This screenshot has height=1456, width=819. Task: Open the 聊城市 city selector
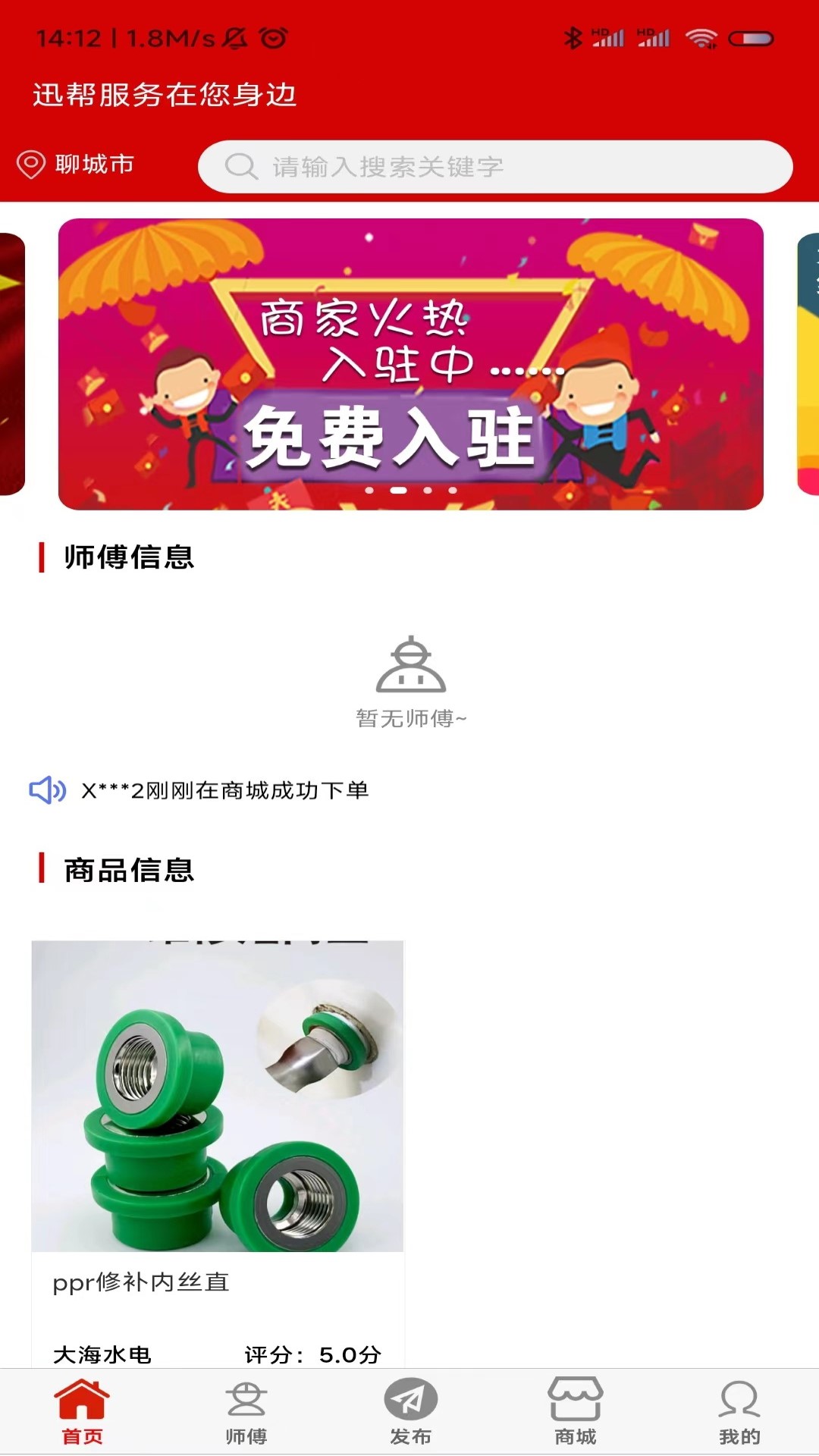click(x=93, y=165)
